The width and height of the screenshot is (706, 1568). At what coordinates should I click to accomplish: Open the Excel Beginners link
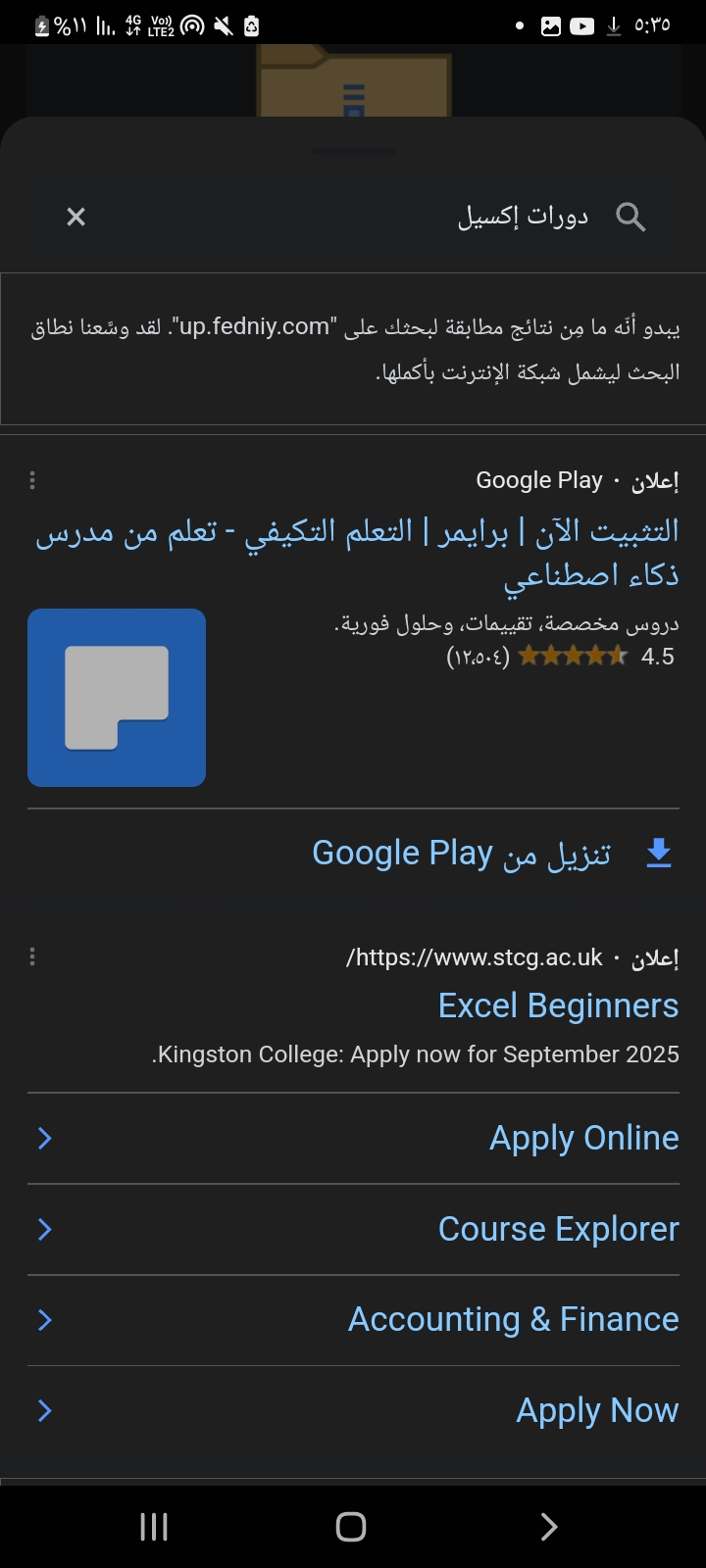[x=558, y=1005]
